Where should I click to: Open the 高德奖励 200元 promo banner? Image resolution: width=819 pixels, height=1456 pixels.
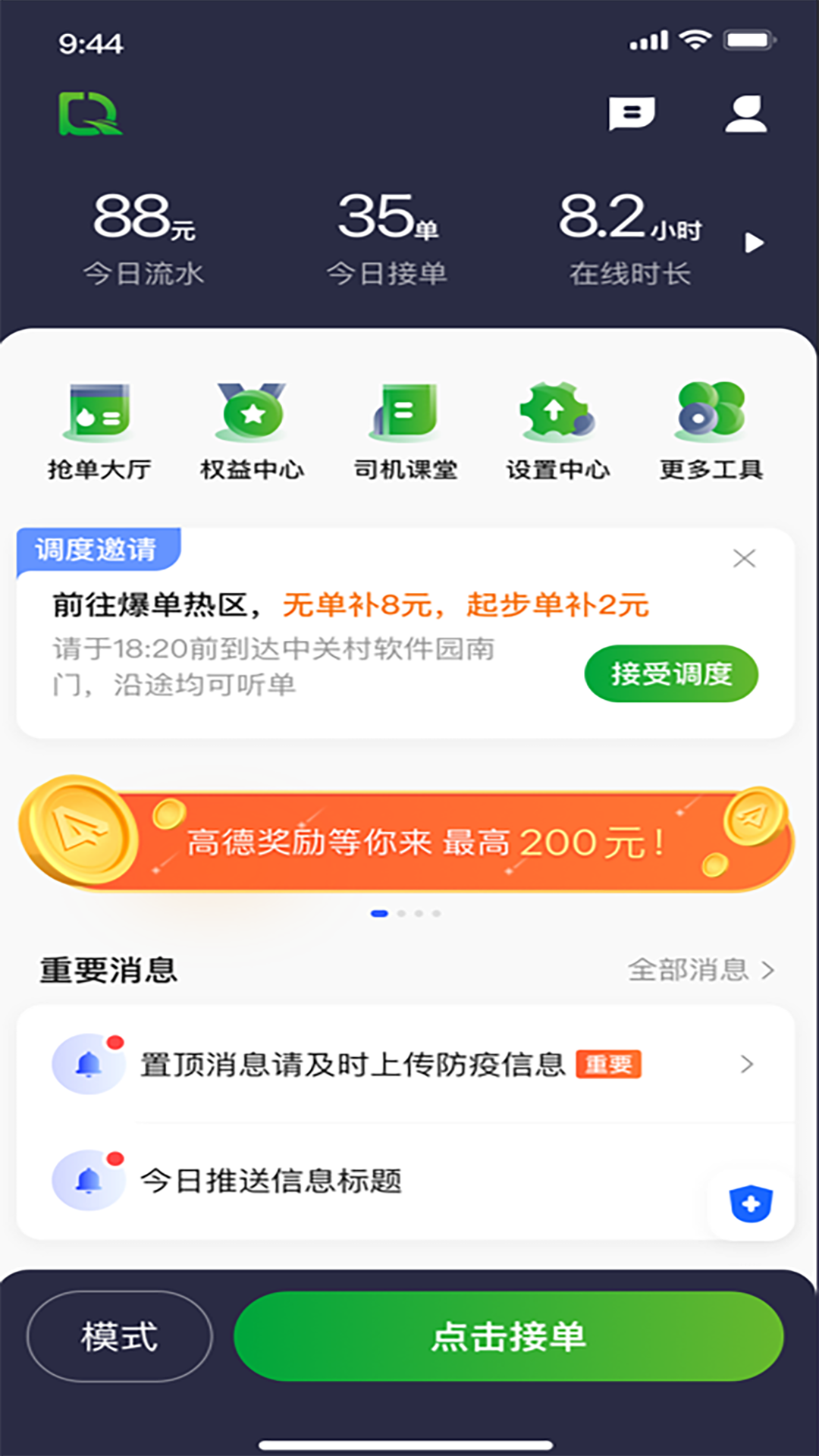coord(409,840)
